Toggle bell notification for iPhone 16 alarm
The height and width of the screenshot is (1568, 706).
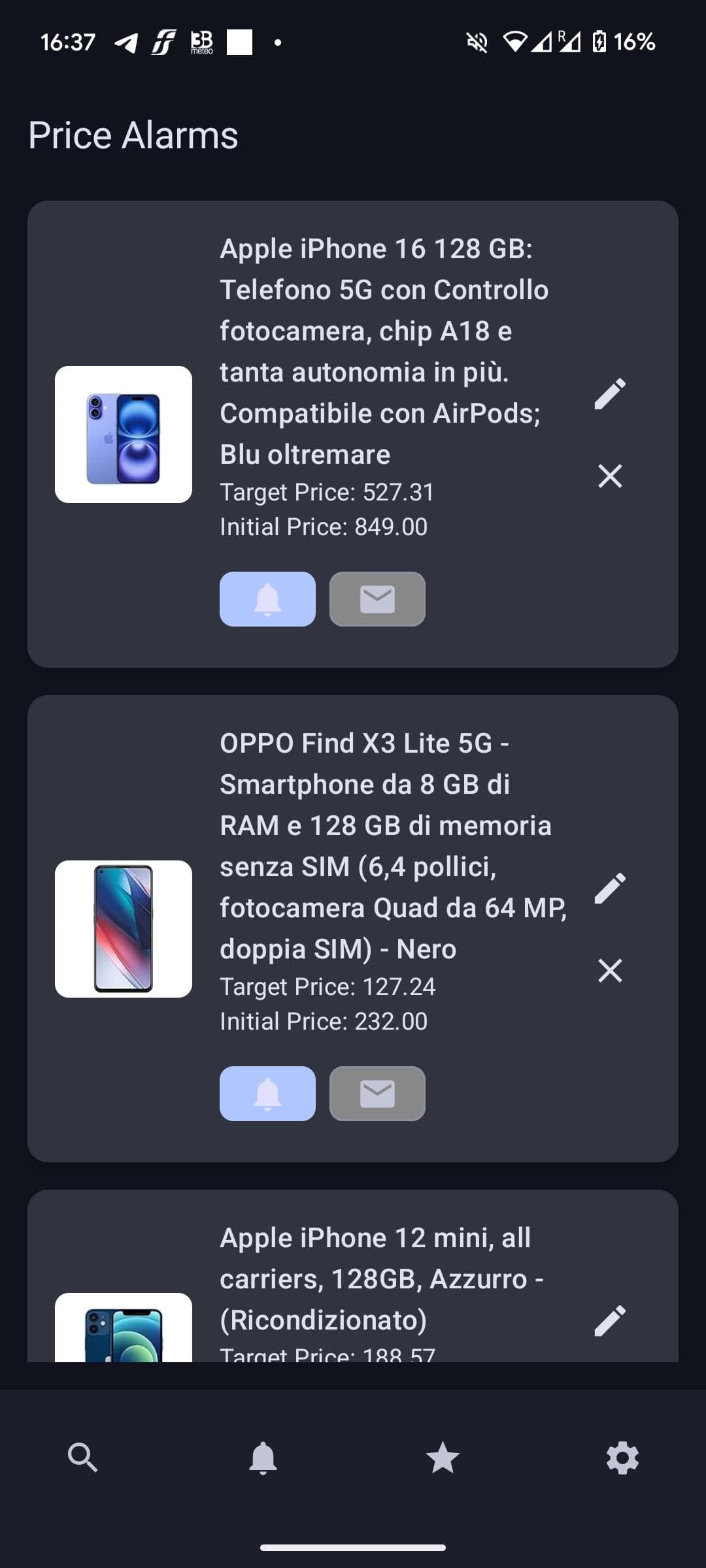coord(267,599)
